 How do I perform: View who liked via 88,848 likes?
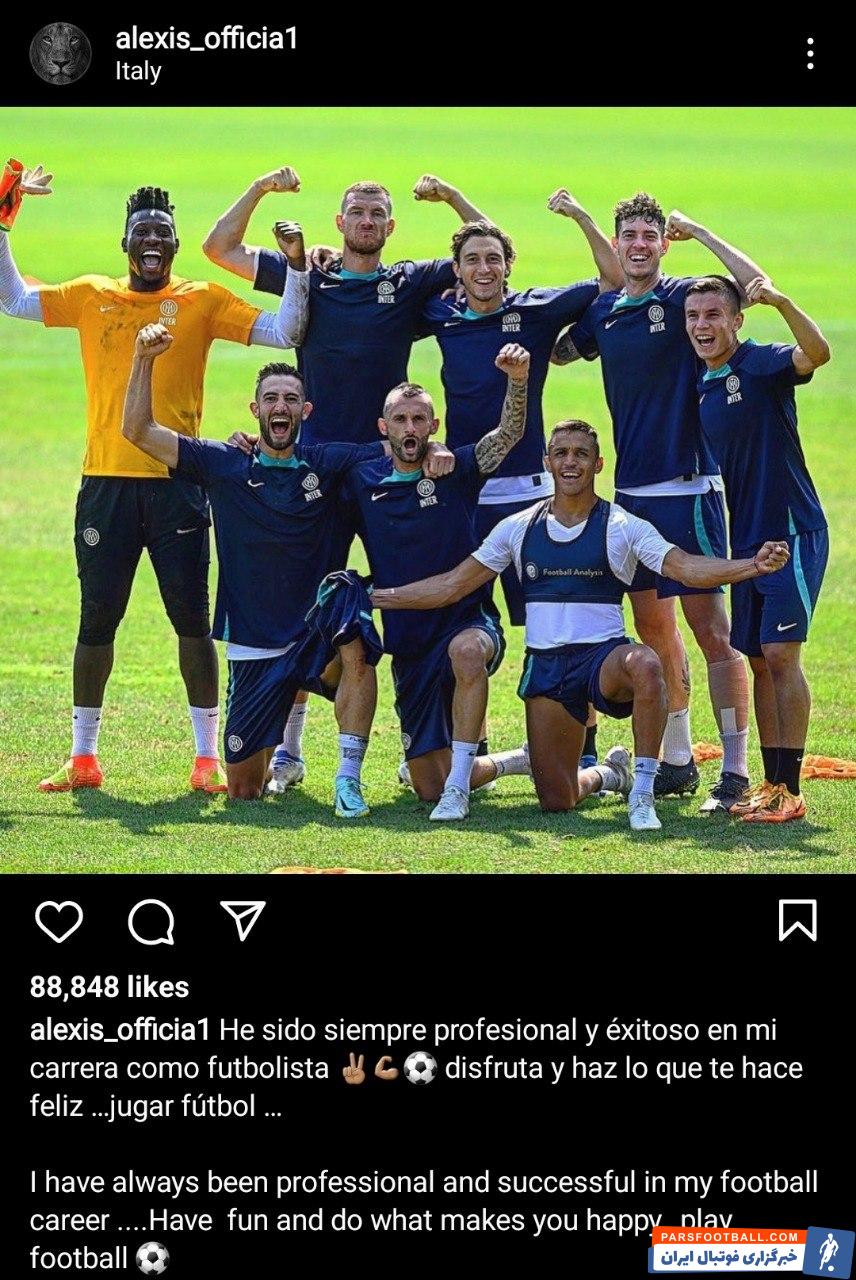click(x=109, y=987)
